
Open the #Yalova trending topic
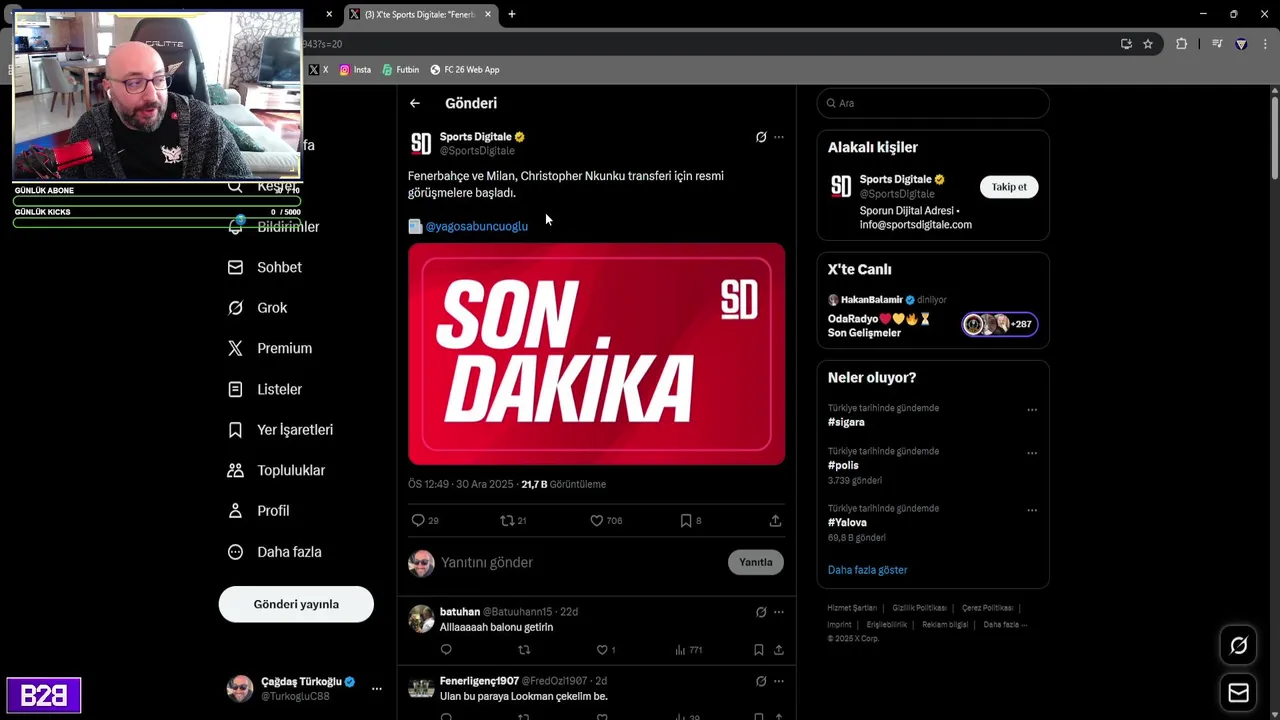(847, 523)
